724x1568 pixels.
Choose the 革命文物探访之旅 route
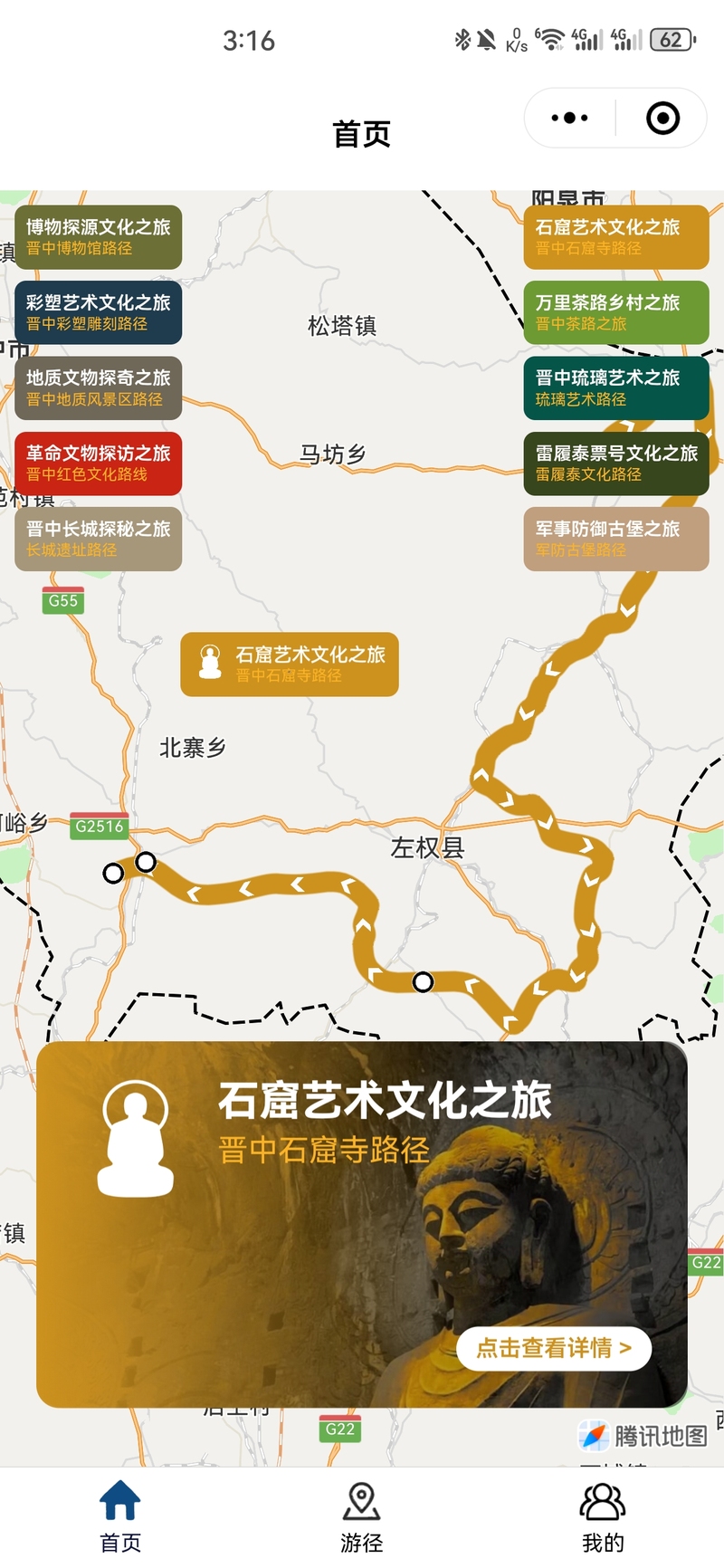pyautogui.click(x=98, y=463)
